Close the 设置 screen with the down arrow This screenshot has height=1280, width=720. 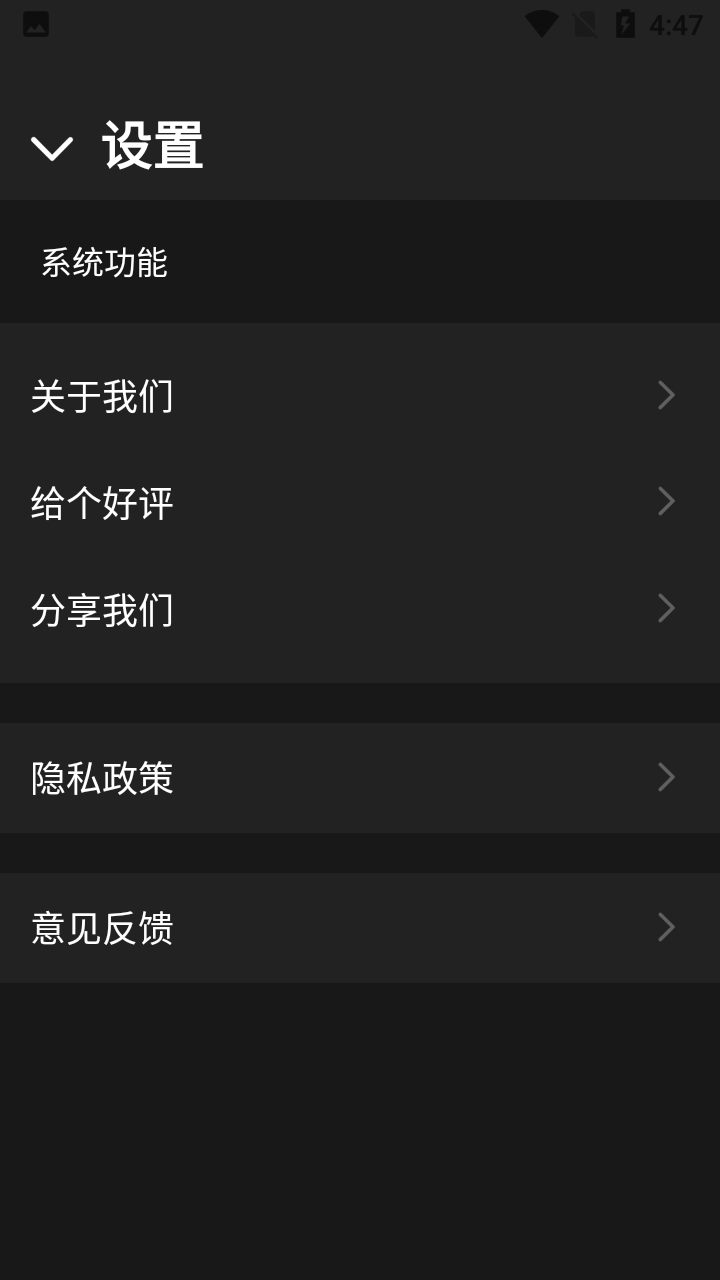52,148
